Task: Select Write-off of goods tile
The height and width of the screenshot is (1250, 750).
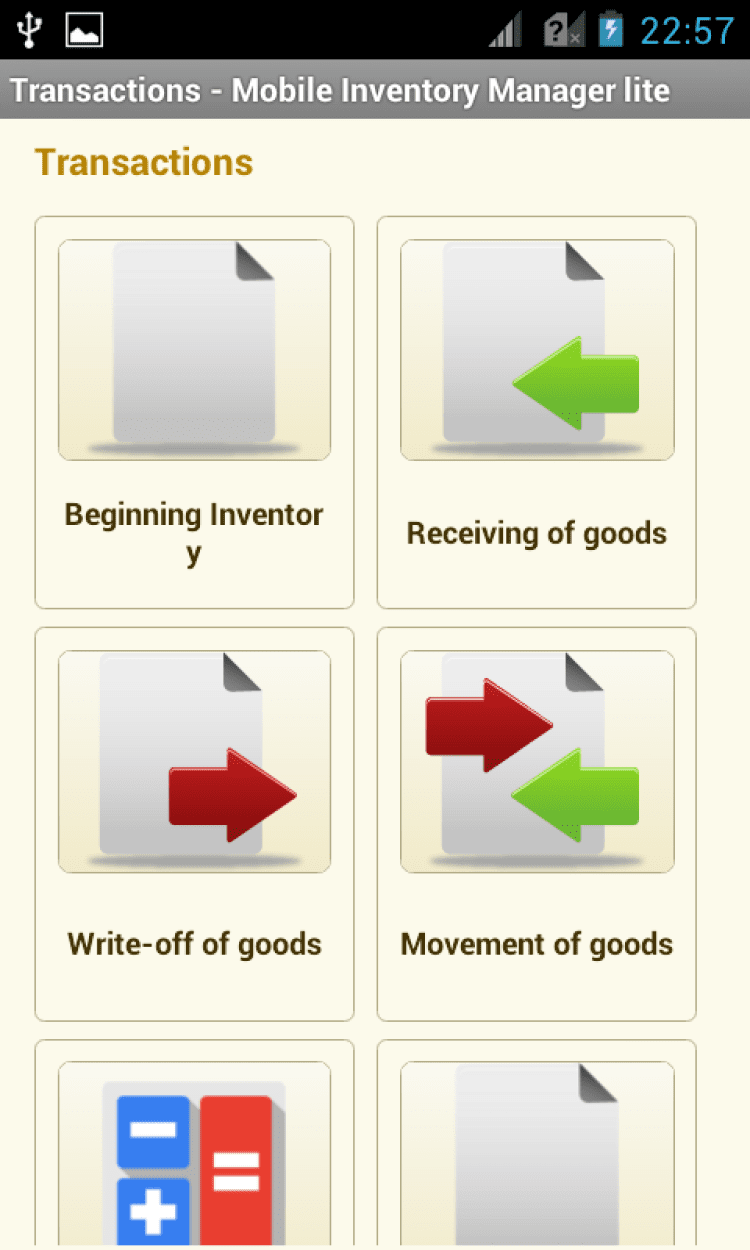Action: (194, 823)
